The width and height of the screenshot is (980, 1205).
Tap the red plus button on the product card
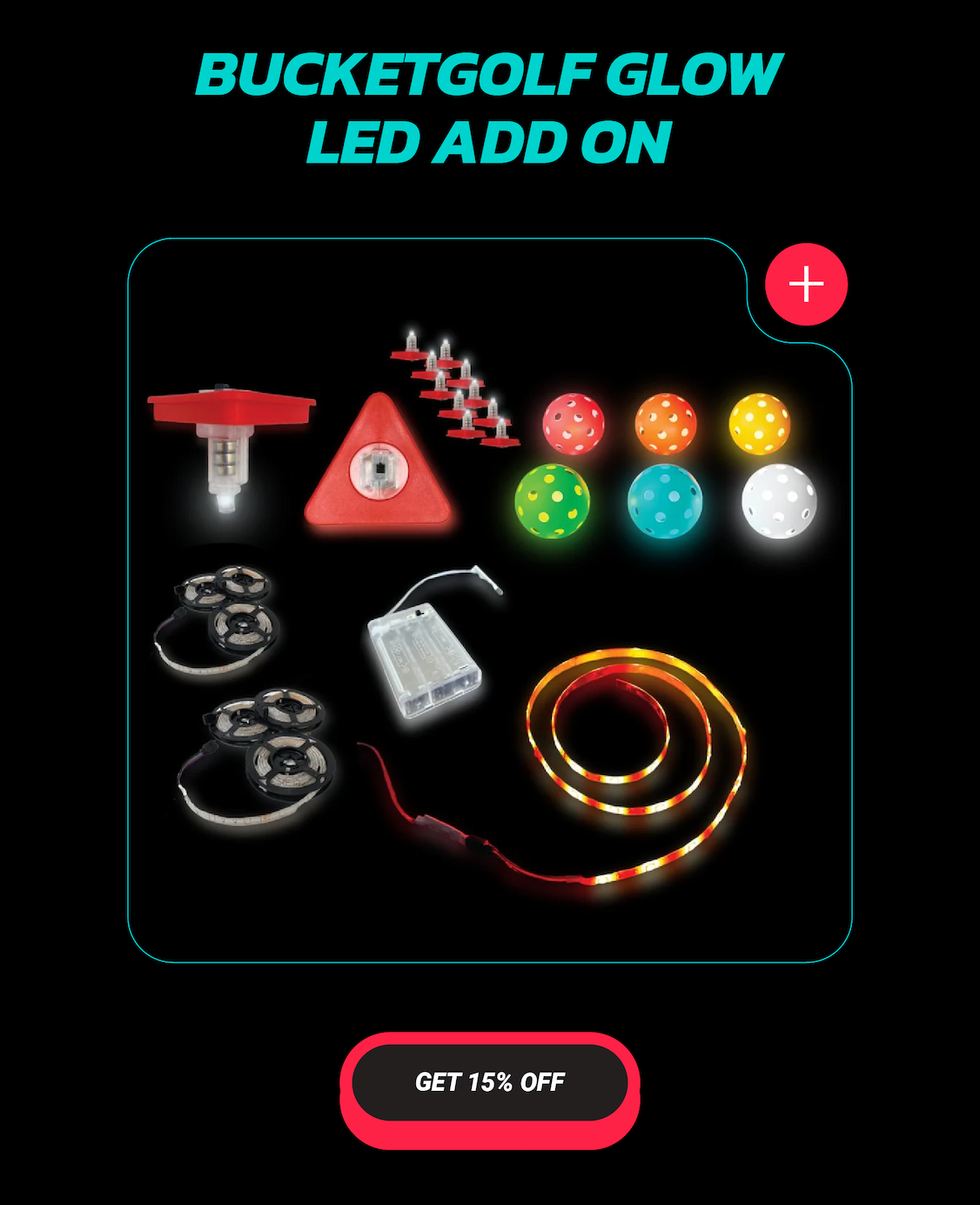[x=806, y=285]
